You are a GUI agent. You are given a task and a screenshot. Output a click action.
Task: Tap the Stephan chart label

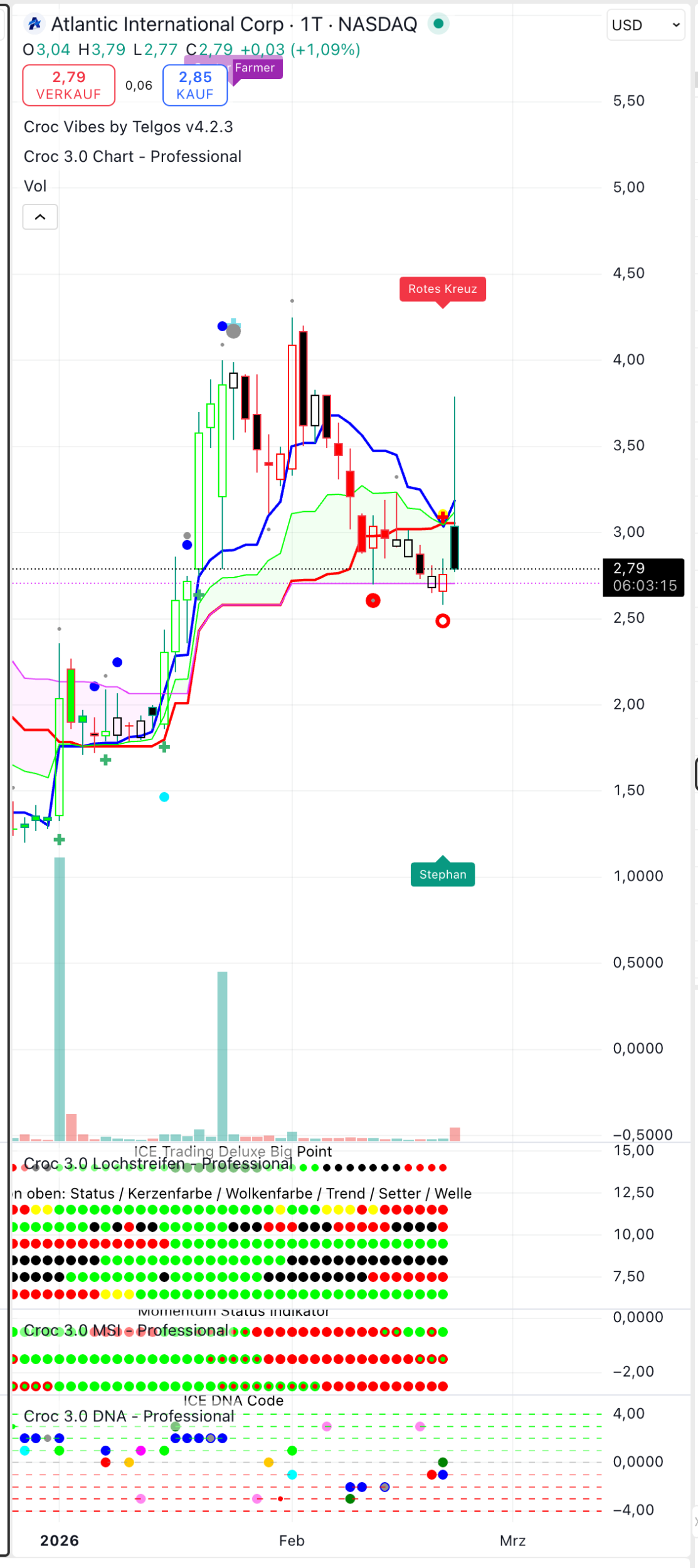coord(442,874)
